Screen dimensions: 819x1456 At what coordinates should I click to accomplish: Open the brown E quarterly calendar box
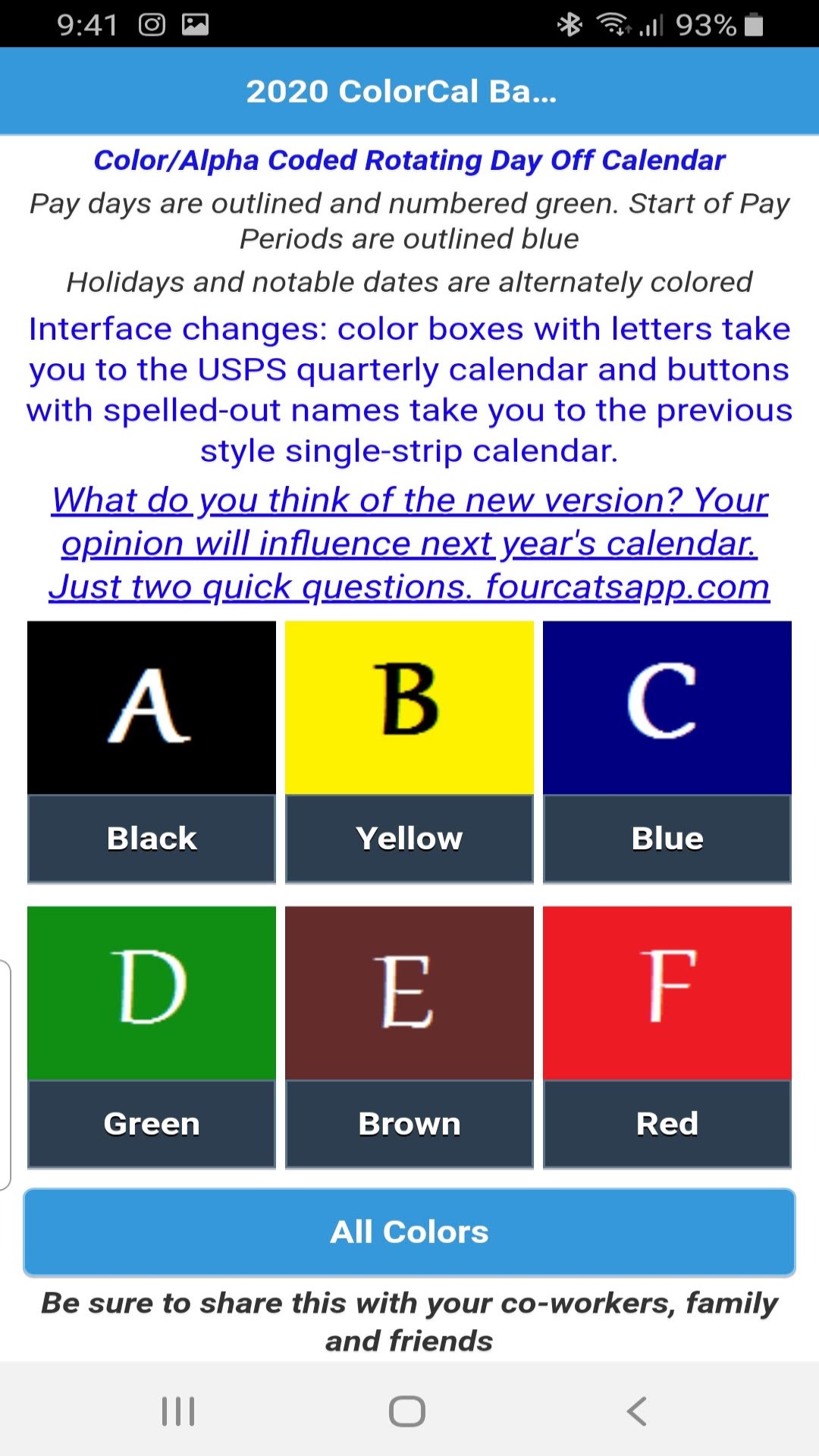pos(409,992)
